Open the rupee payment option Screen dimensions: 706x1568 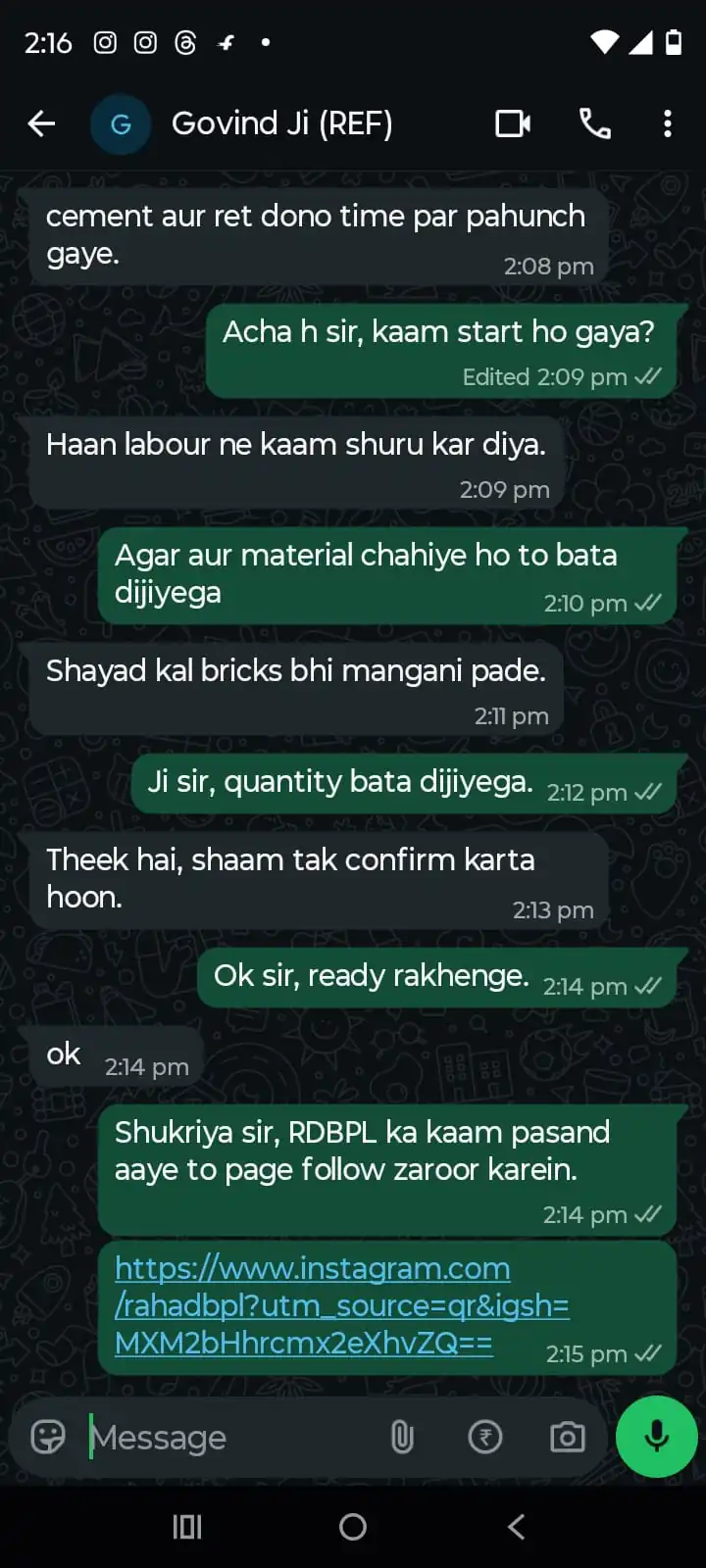(x=485, y=1437)
